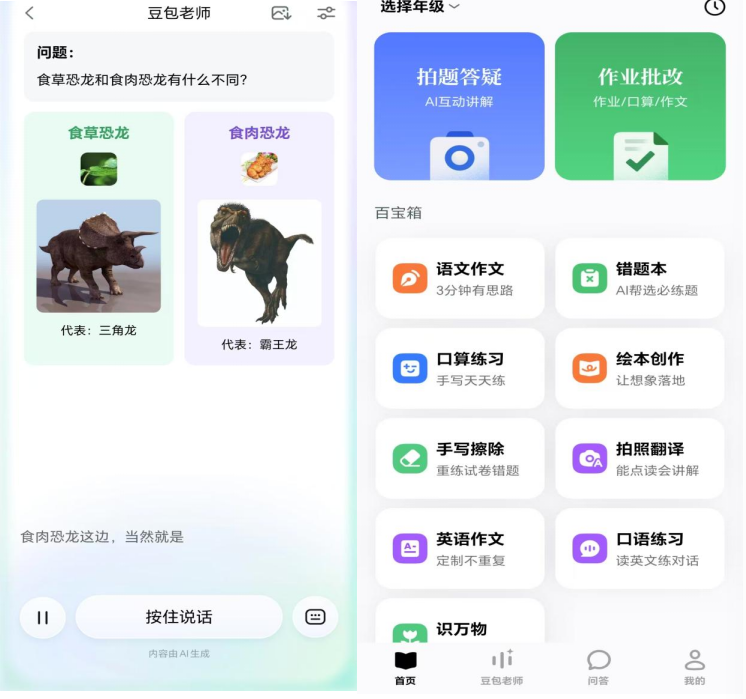Open 错题本 tool

tap(640, 278)
